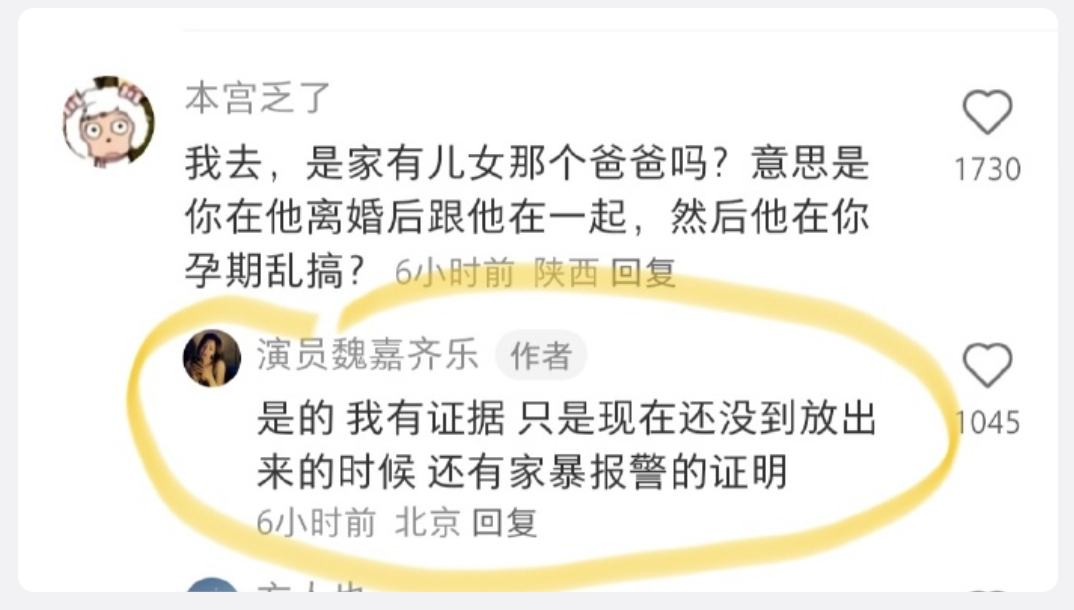Screen dimensions: 1074x610
Task: Like the comment by 本宫乏了
Action: [987, 113]
